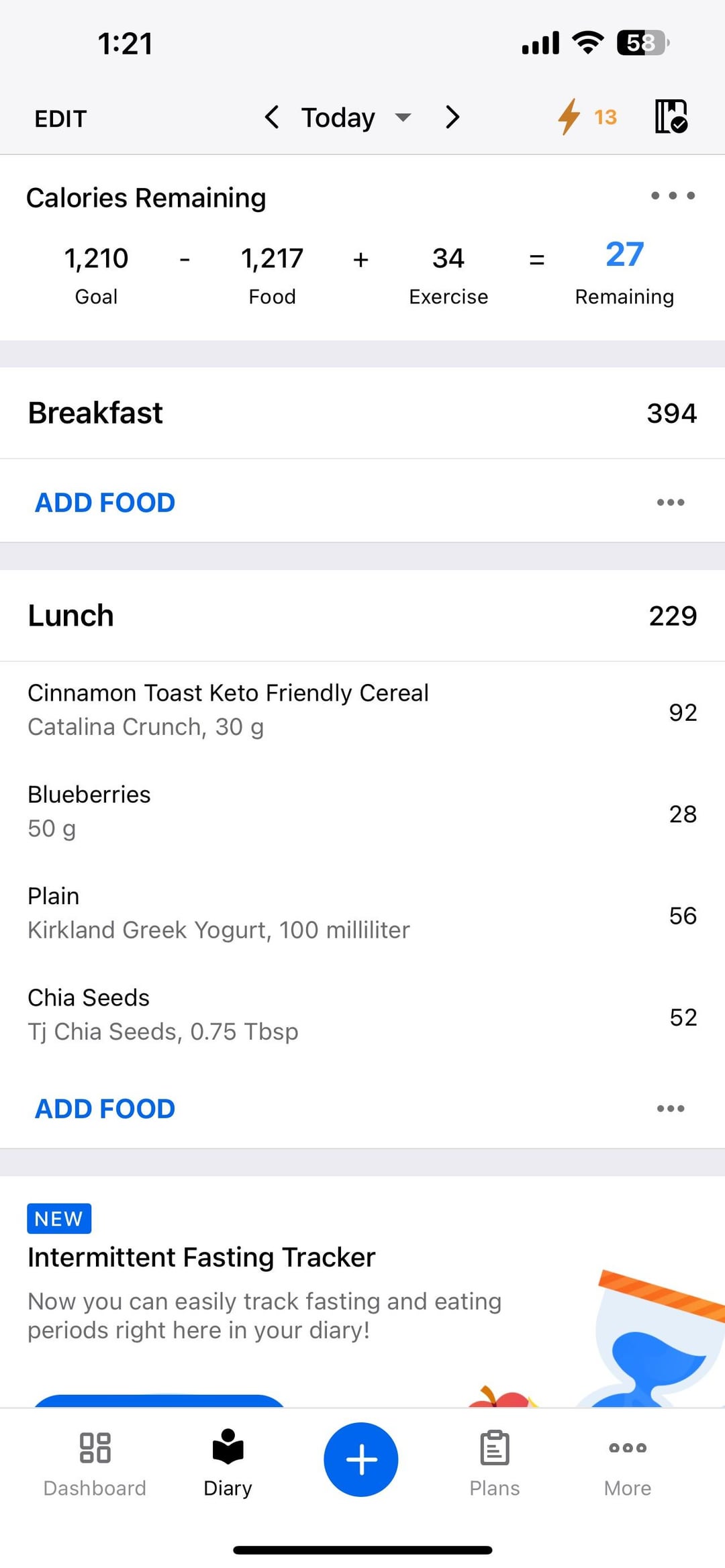The height and width of the screenshot is (1568, 725).
Task: Open the Chia Seeds entry
Action: pos(362,1016)
